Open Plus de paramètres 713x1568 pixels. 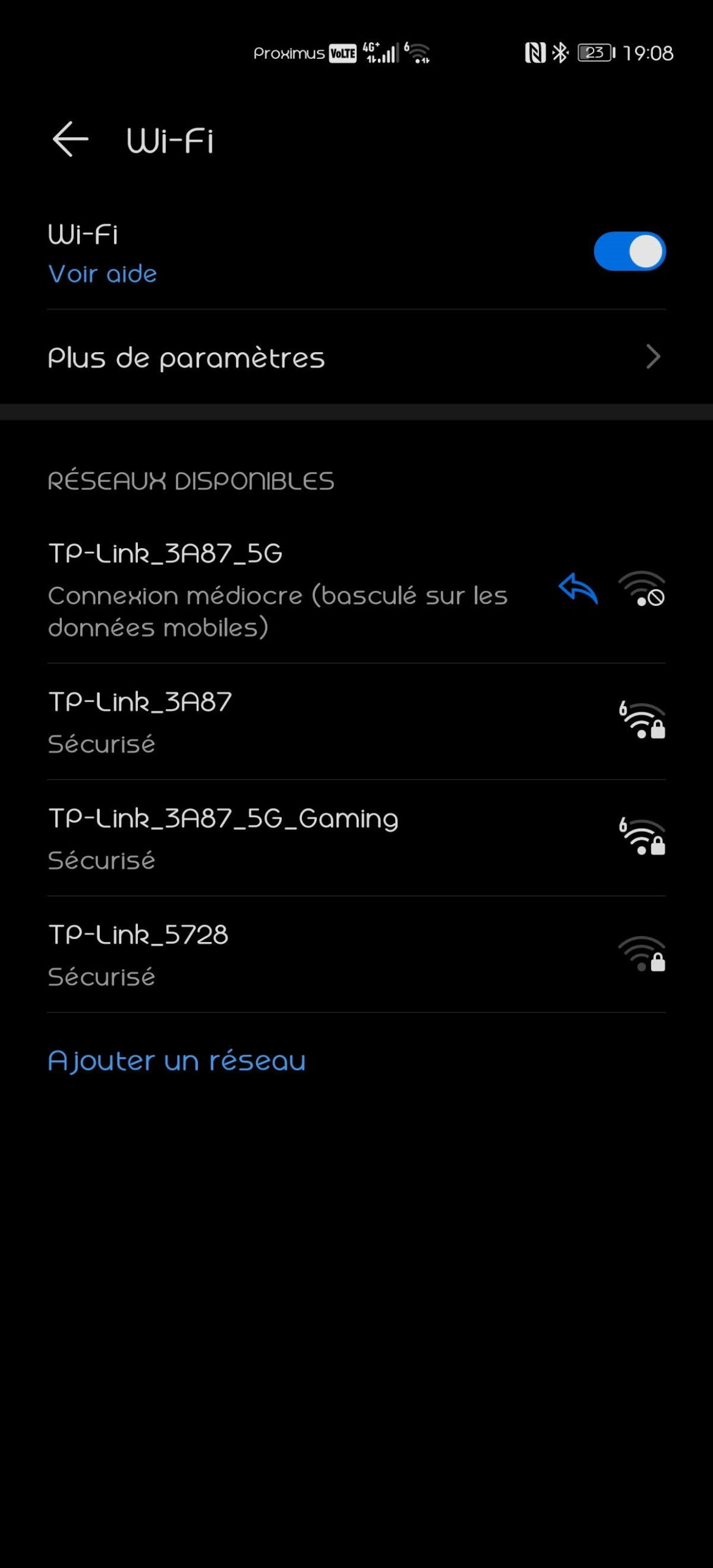point(355,358)
